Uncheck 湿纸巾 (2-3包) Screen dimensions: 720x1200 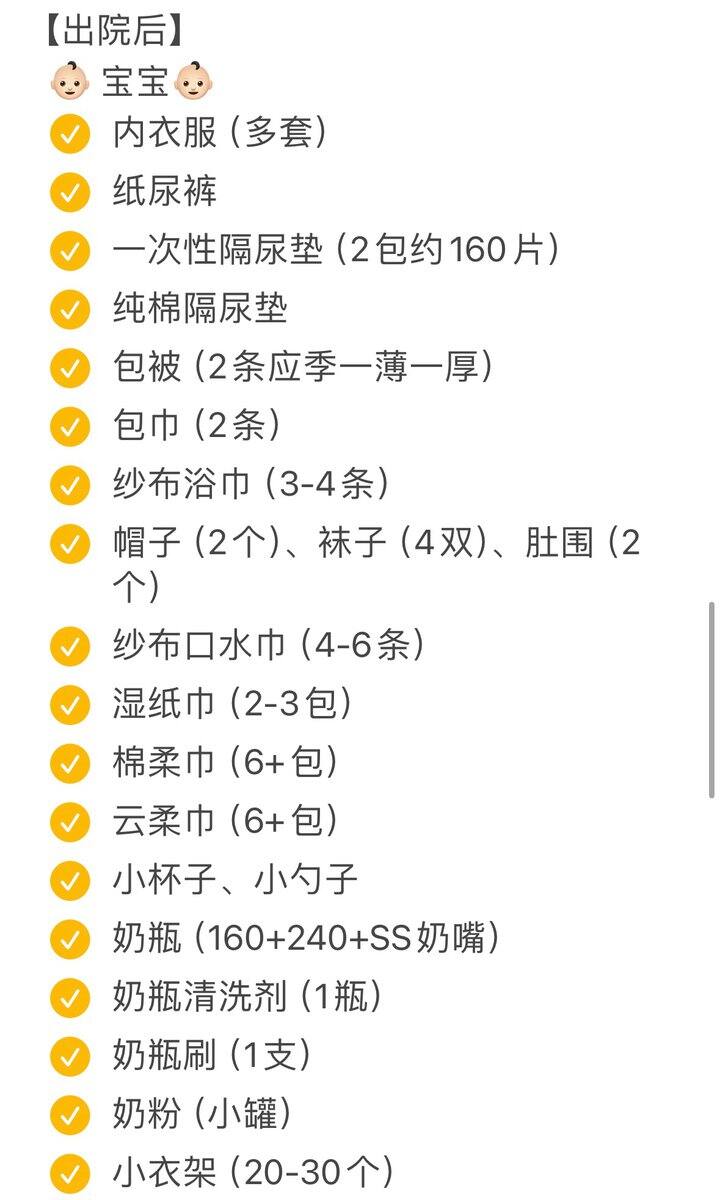tap(69, 705)
